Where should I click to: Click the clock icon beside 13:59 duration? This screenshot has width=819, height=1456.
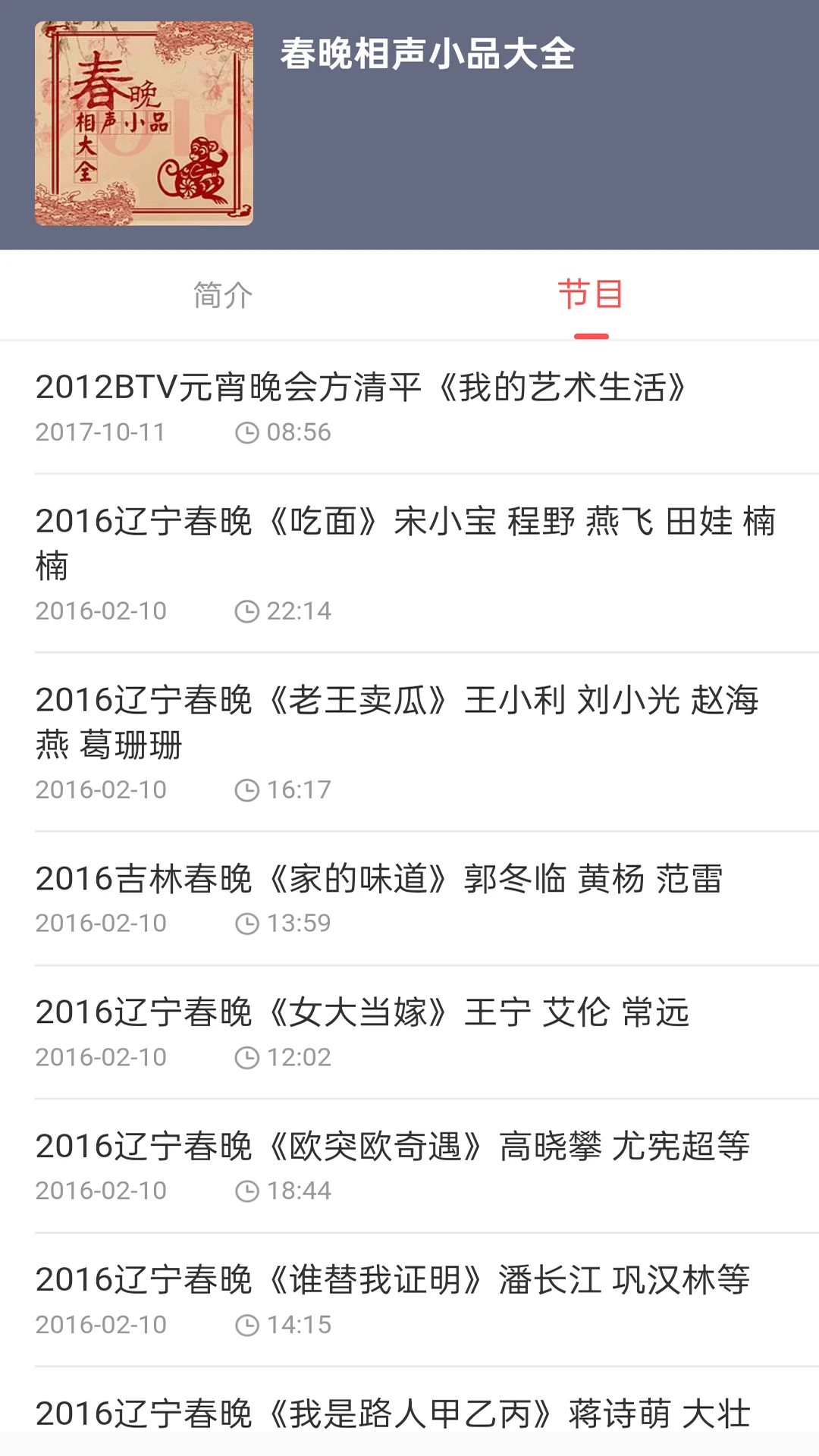247,923
